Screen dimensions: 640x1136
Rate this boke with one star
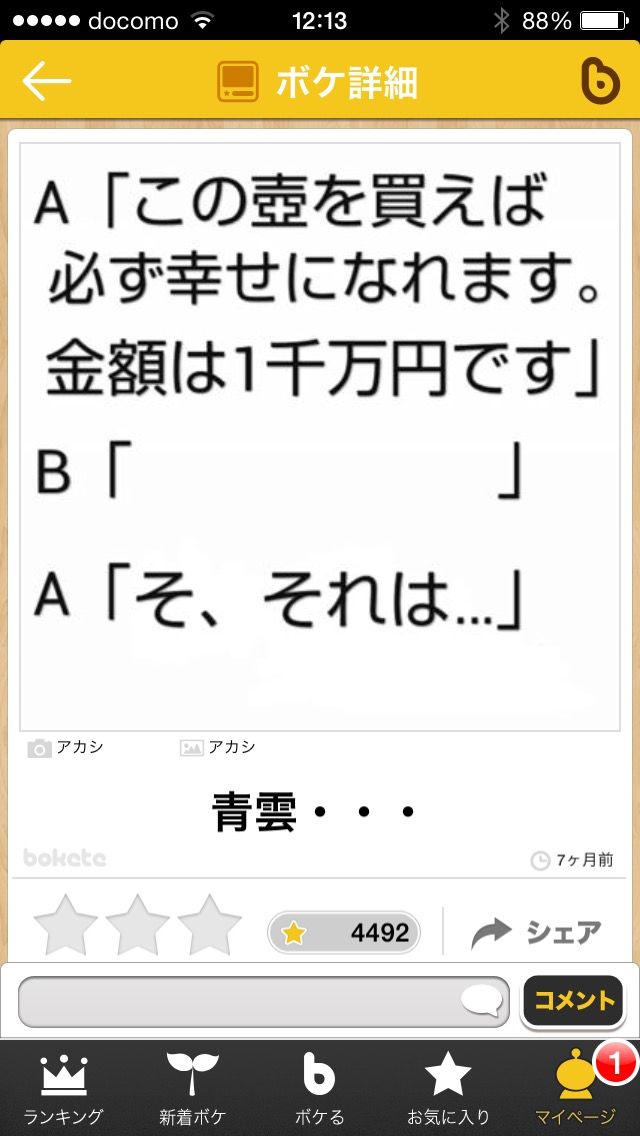pos(65,925)
